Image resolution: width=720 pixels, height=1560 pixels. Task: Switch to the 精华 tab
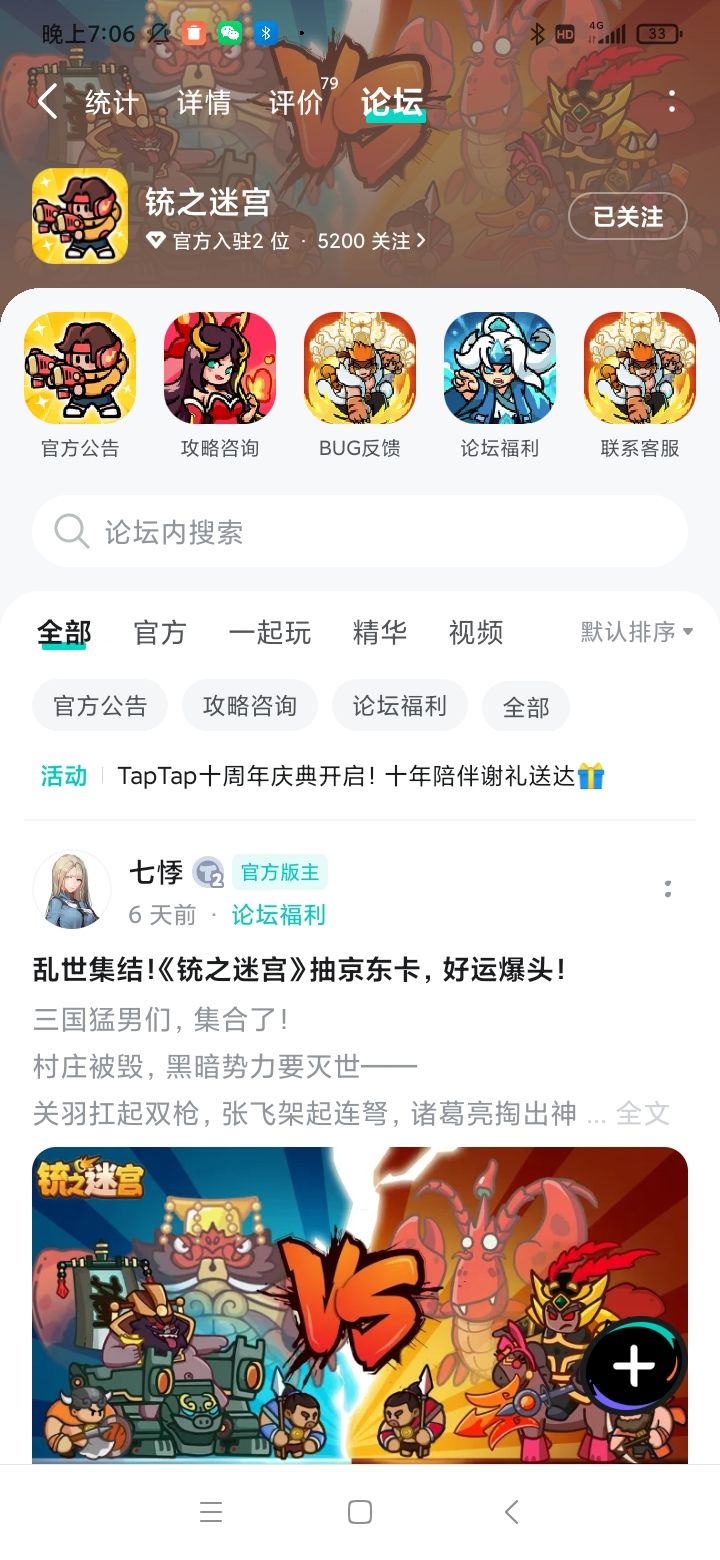pyautogui.click(x=378, y=631)
